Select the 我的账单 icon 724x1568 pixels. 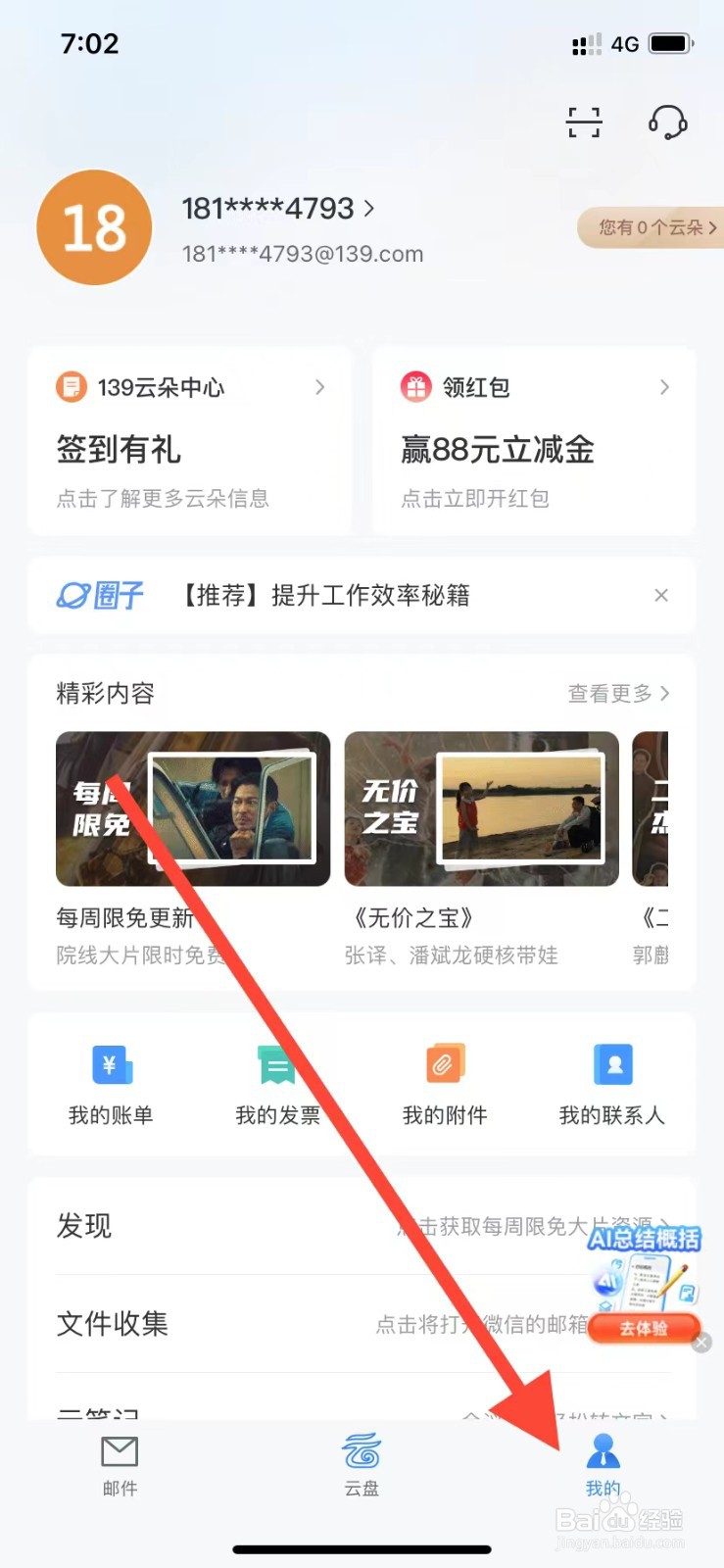[111, 1064]
